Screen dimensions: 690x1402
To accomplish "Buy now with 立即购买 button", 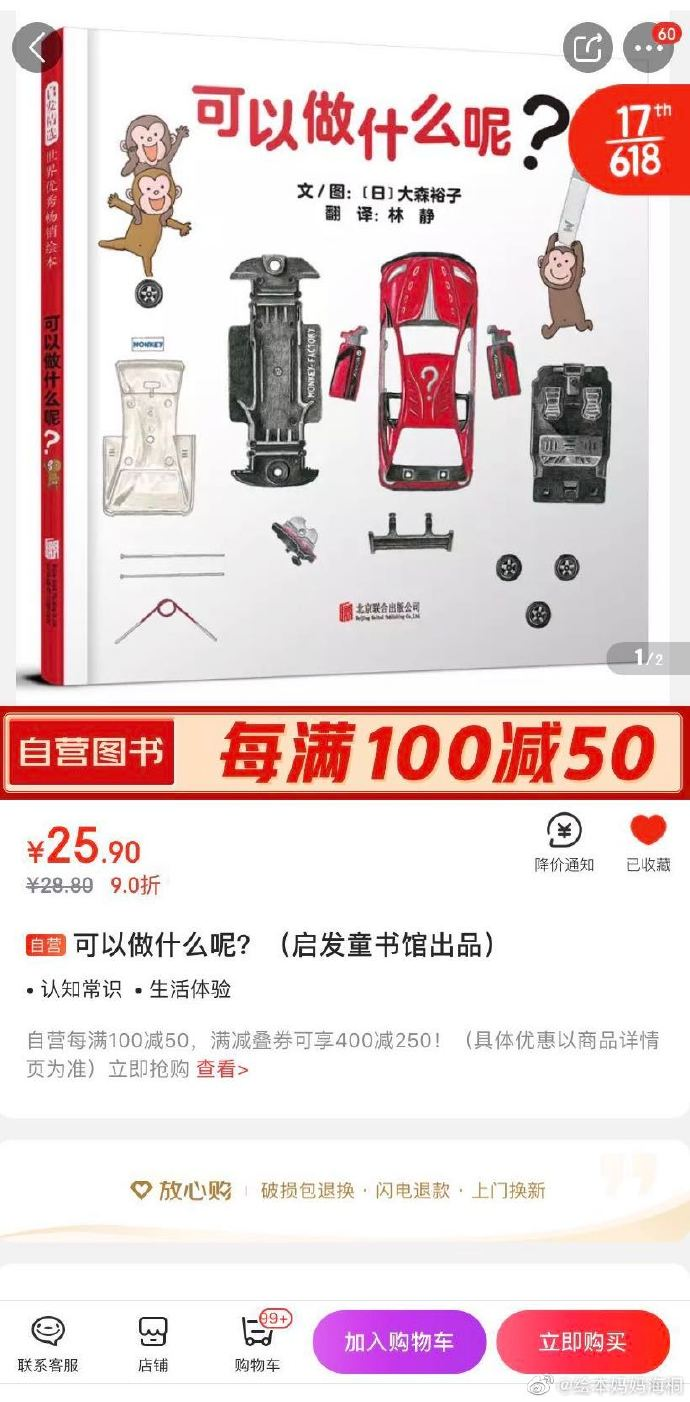I will 583,1342.
